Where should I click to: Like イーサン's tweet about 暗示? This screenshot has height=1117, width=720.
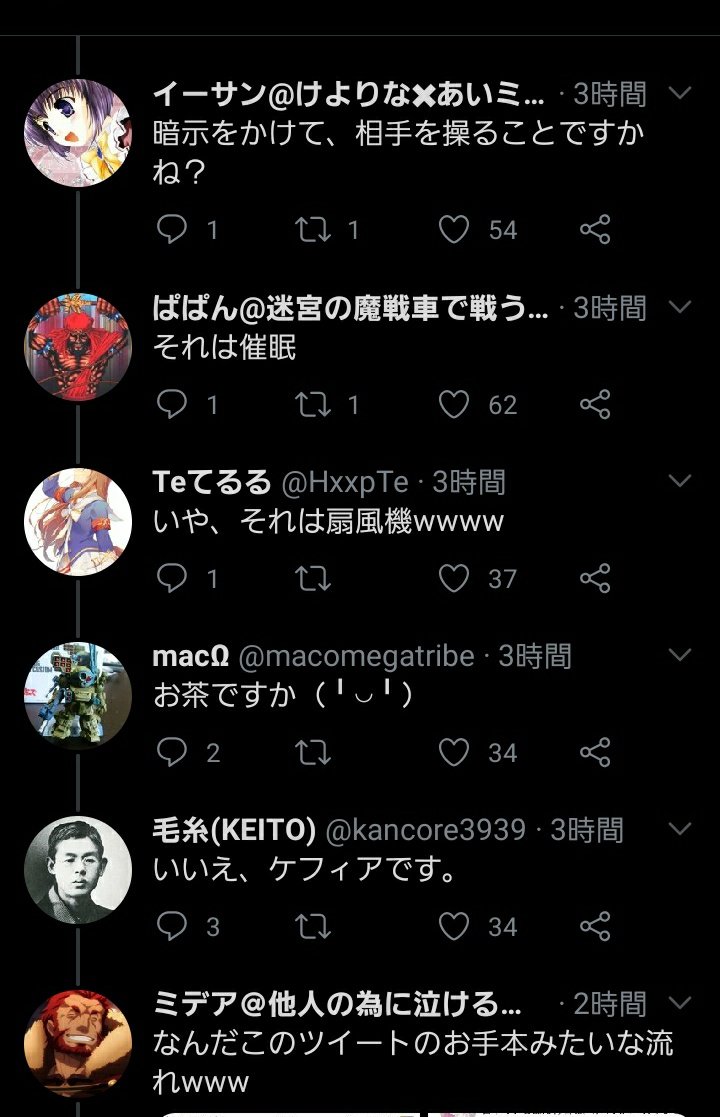click(454, 230)
